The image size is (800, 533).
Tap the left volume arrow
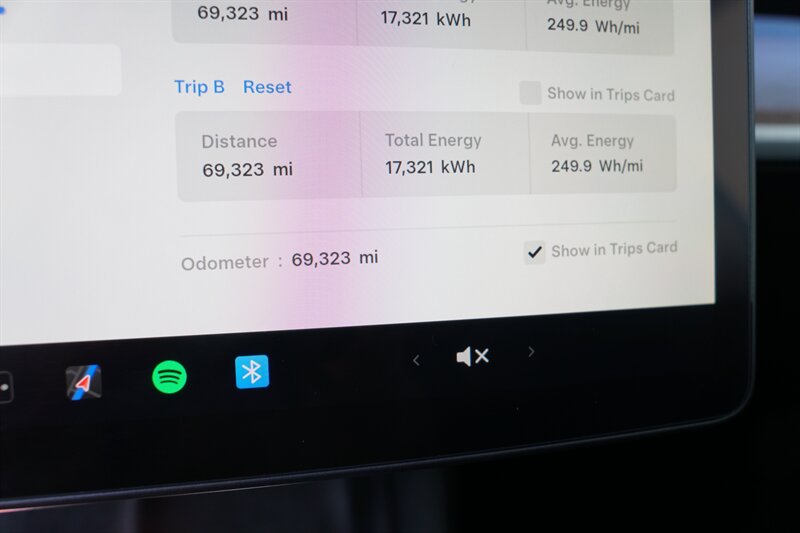pyautogui.click(x=416, y=360)
